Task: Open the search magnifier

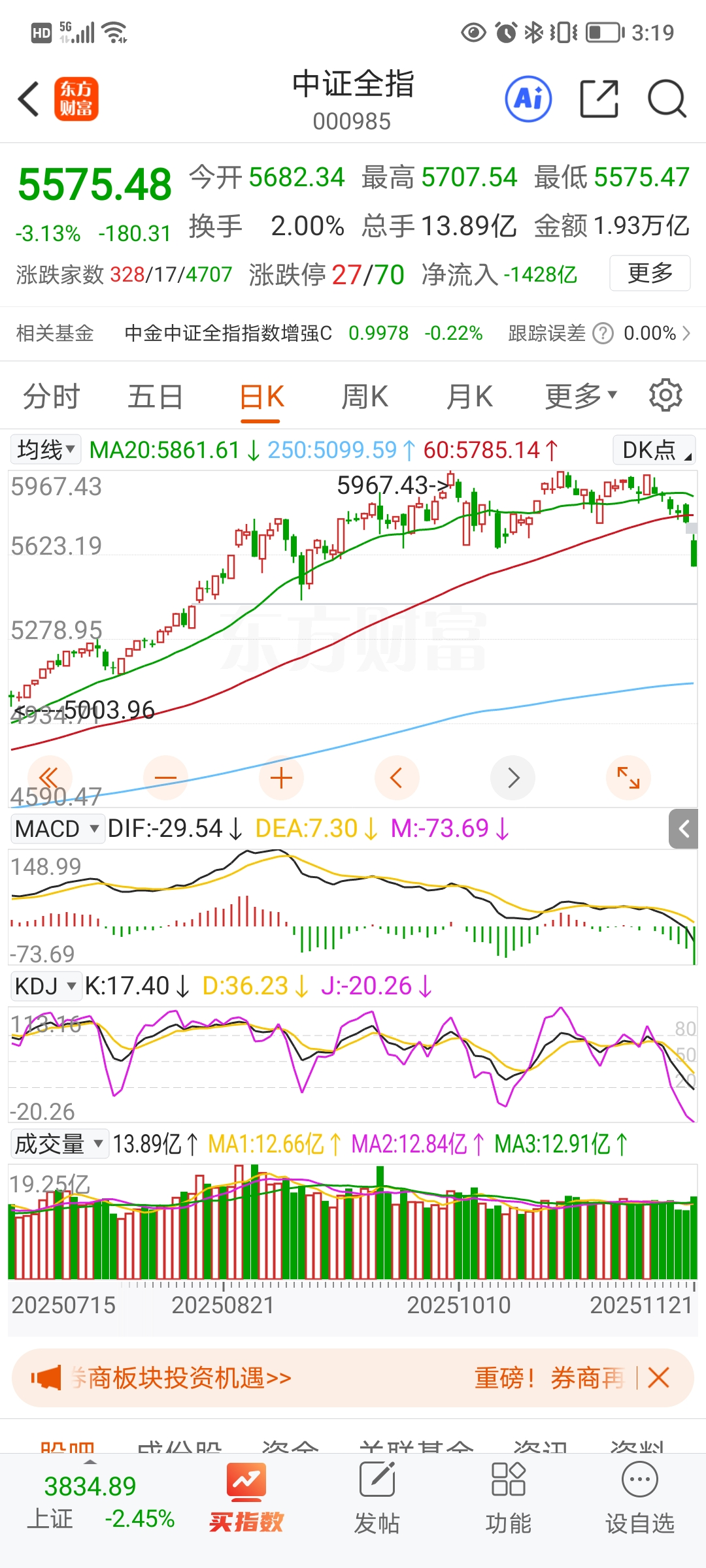Action: 666,99
